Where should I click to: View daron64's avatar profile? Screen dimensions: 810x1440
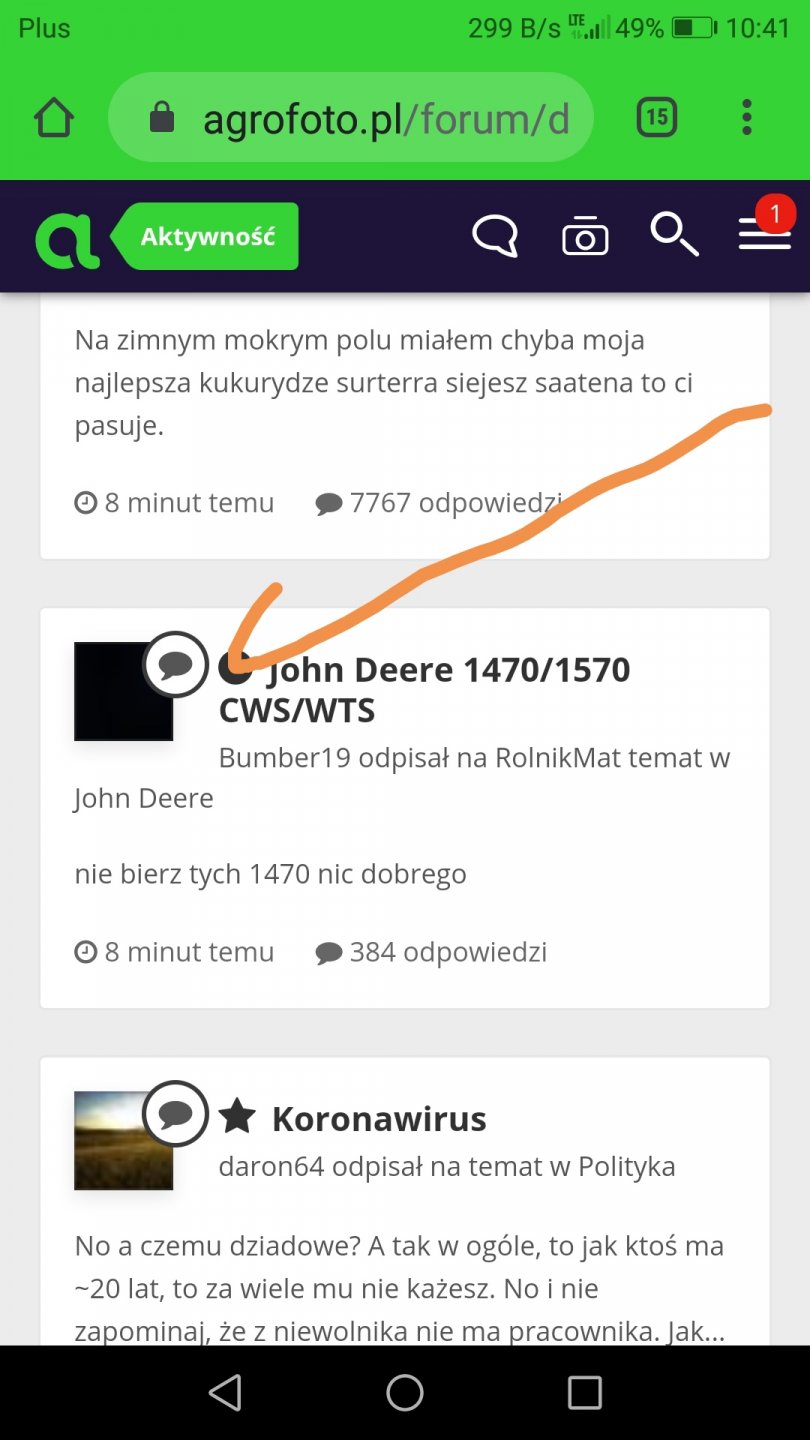(x=123, y=1140)
